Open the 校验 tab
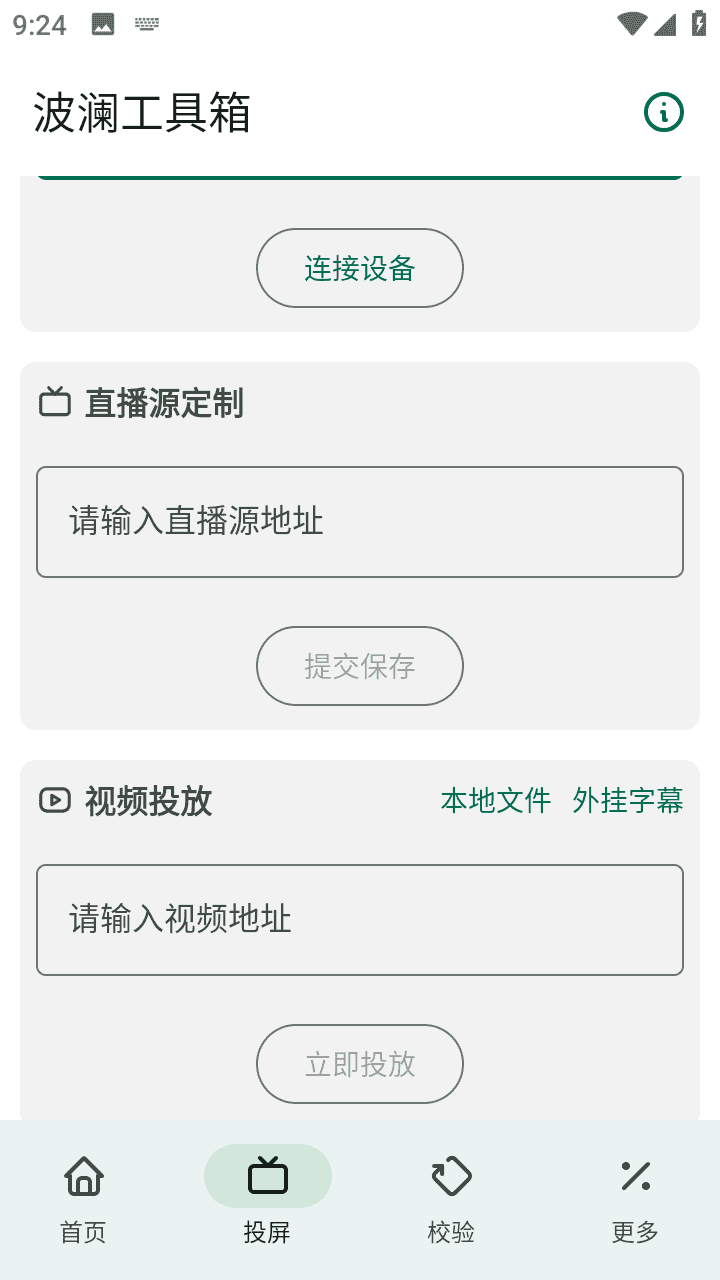720x1280 pixels. 452,1198
